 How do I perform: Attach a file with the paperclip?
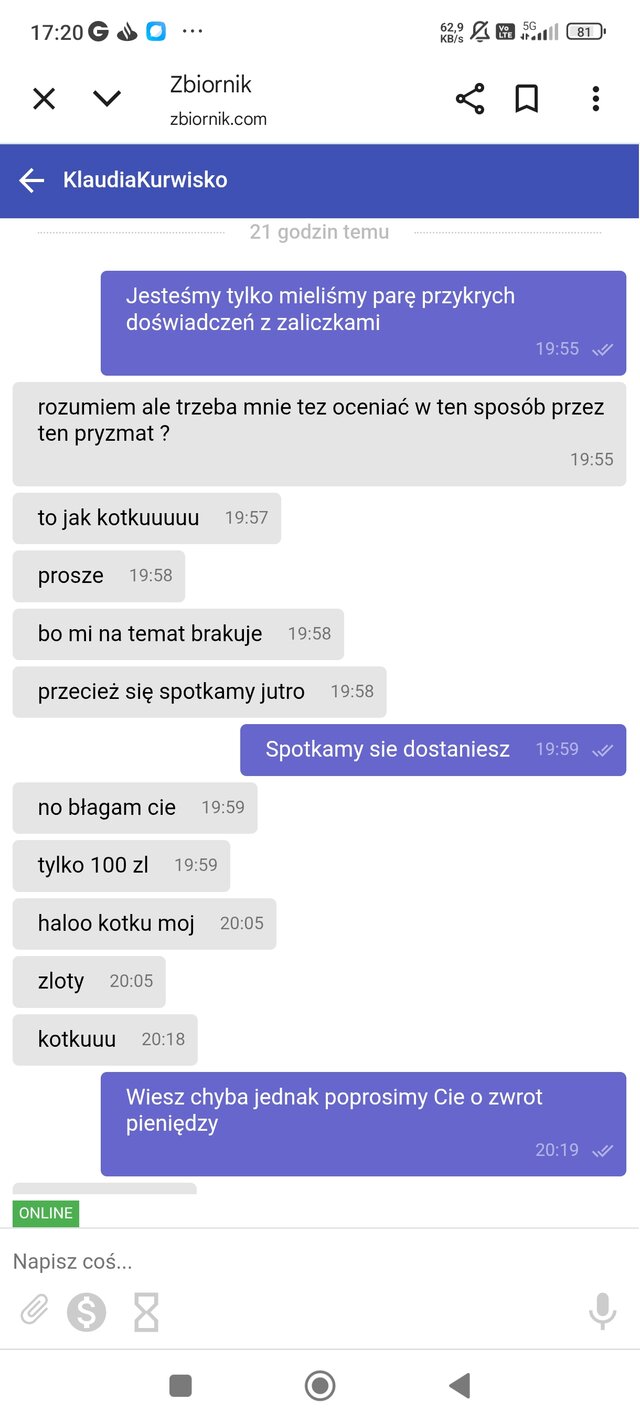point(34,1310)
